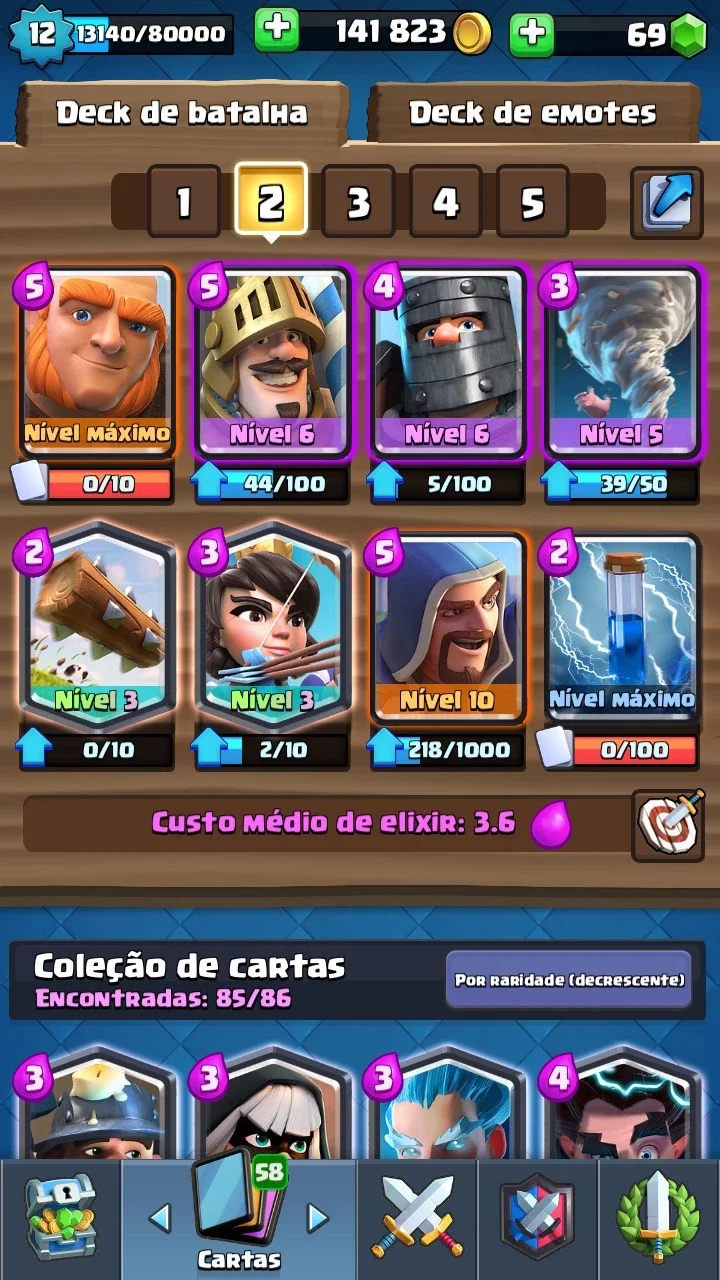
Task: Select deck slot 5
Action: coord(532,203)
